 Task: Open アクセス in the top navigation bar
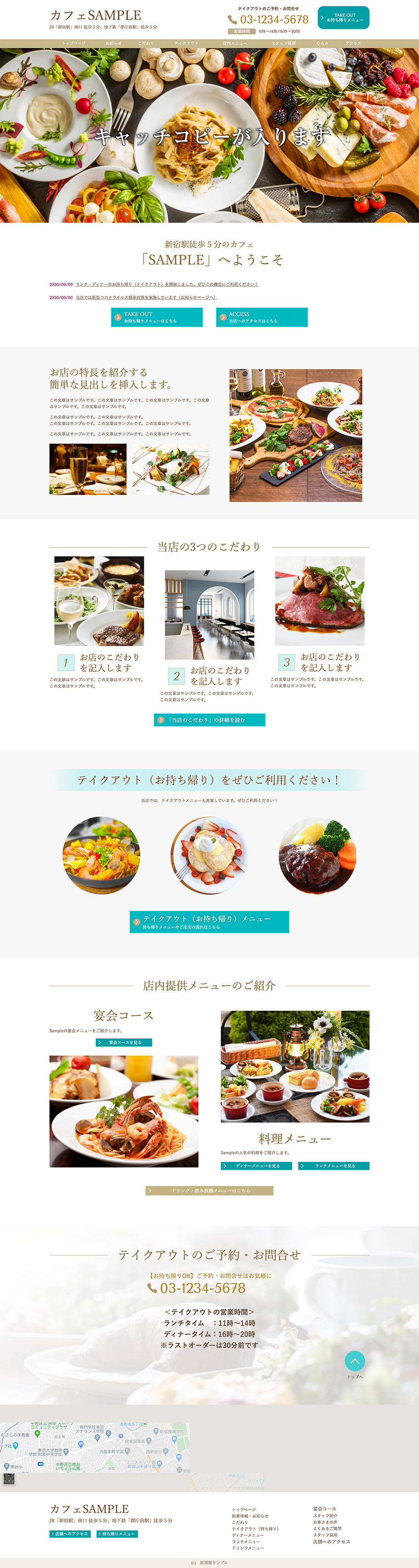(353, 43)
